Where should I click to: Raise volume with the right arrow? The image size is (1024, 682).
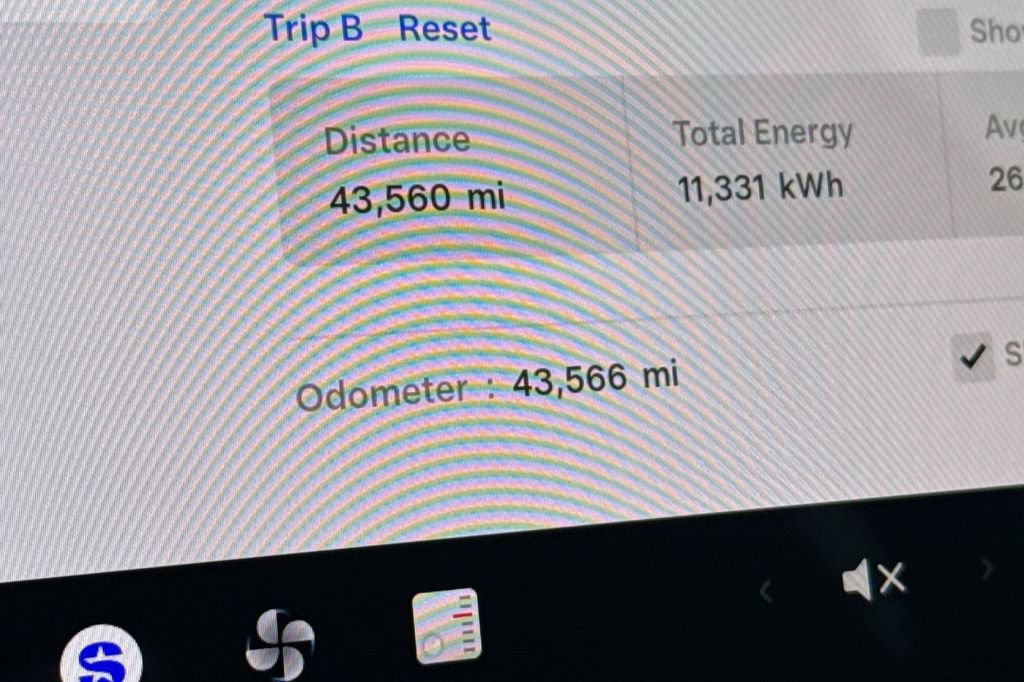coord(986,569)
